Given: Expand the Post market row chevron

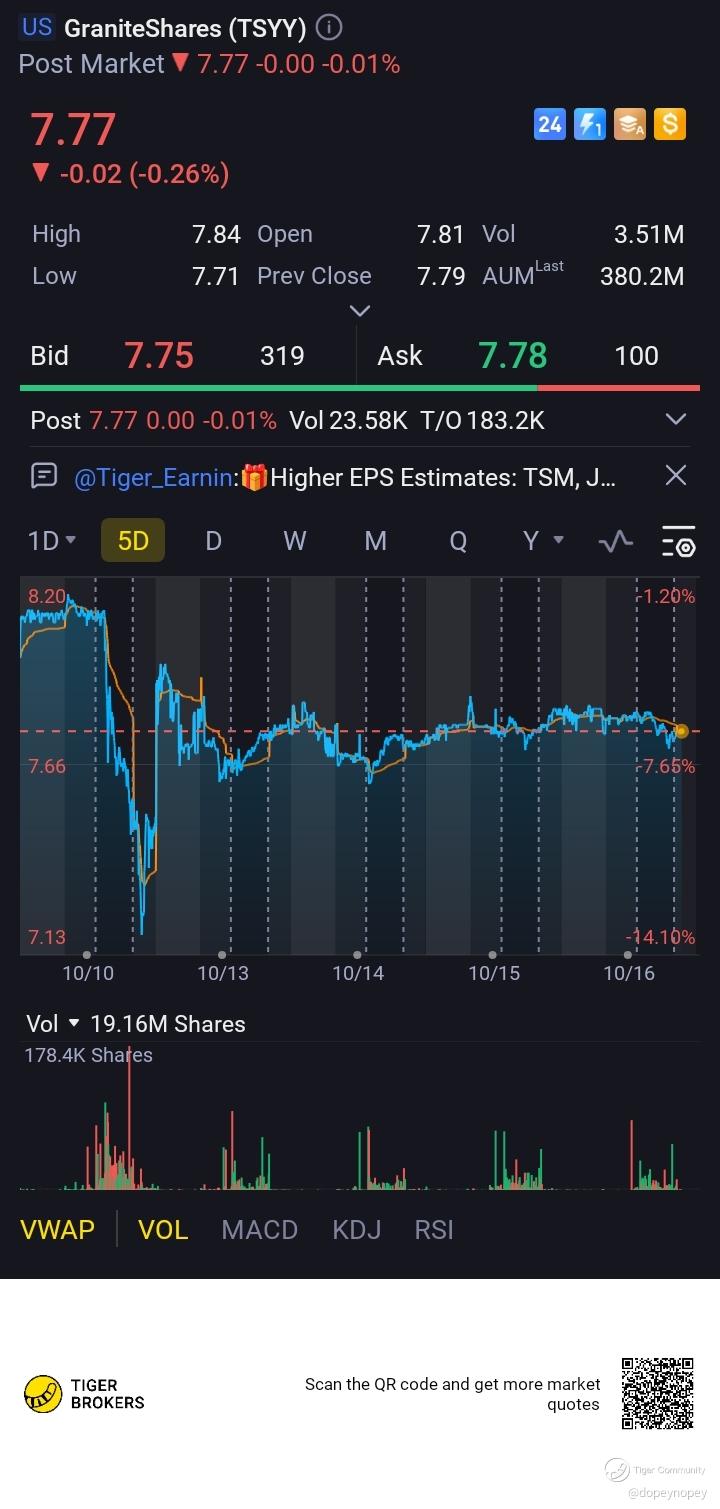Looking at the screenshot, I should click(x=676, y=420).
